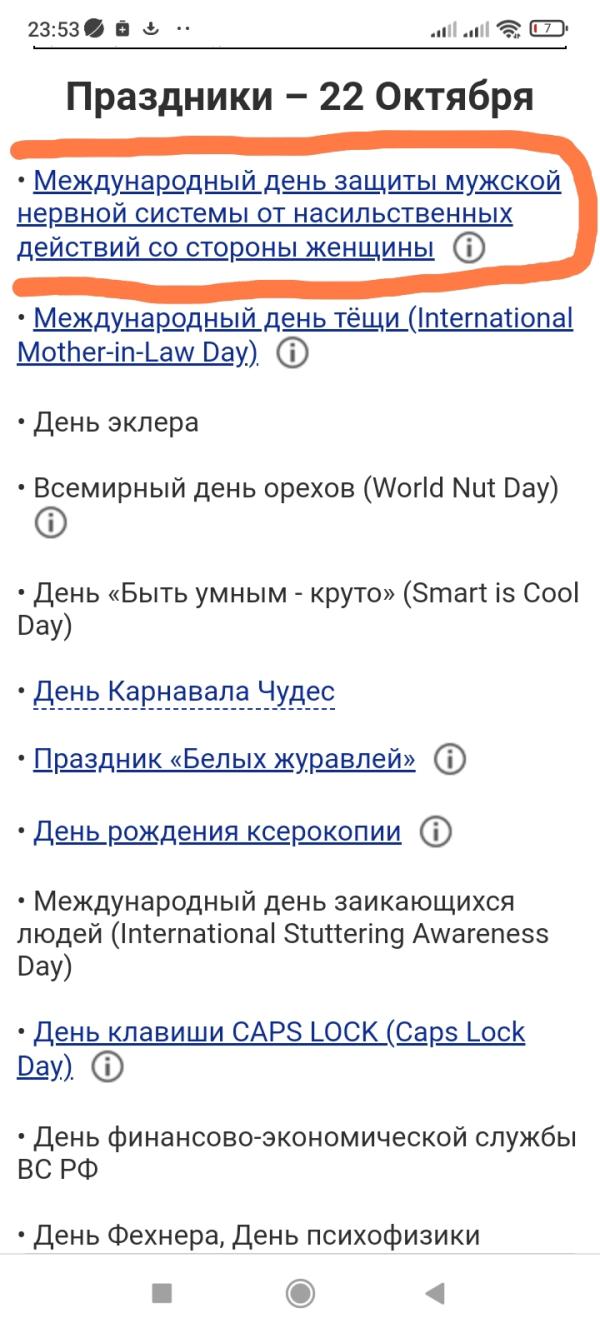Open the link about защиты мужской нервной системы
The height and width of the screenshot is (1332, 600).
(289, 214)
